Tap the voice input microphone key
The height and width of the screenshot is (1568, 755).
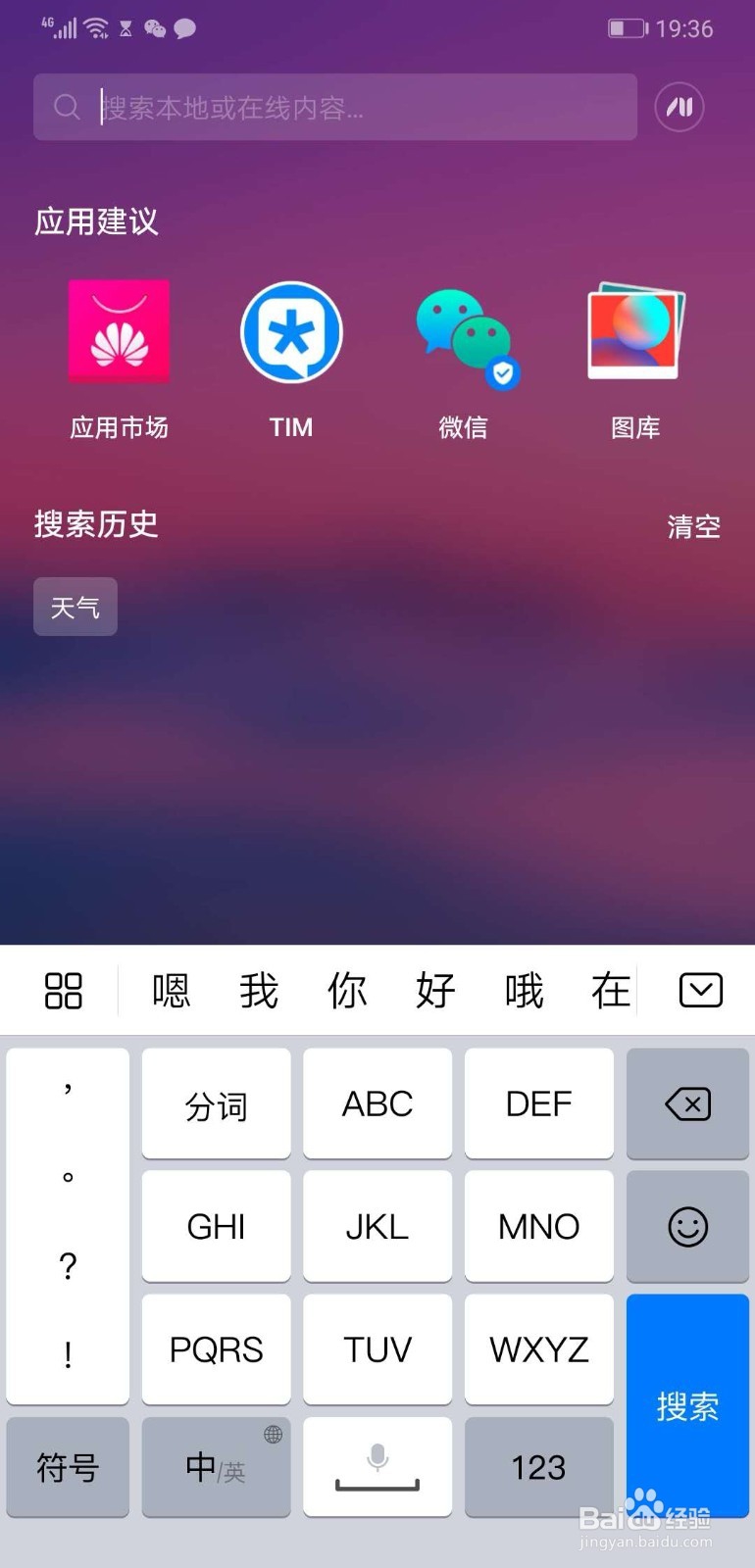point(377,1467)
